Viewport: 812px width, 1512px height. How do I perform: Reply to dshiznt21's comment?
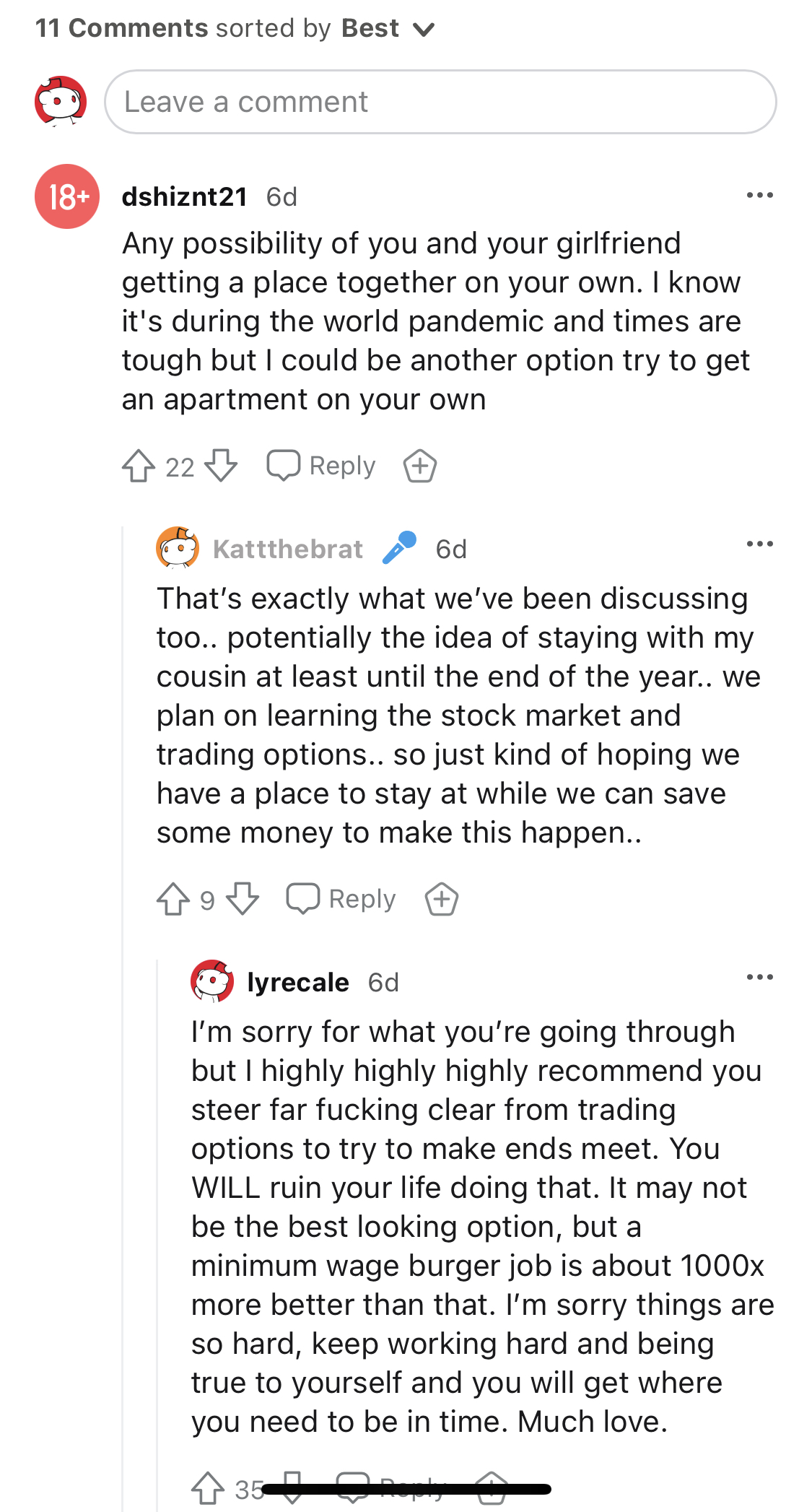(321, 466)
